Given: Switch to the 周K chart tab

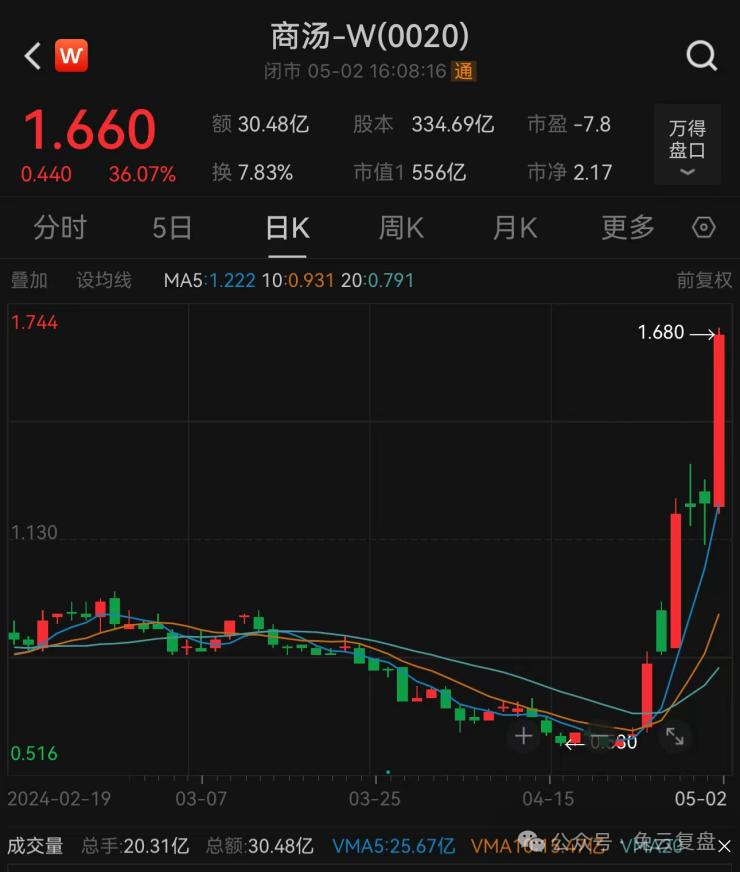Looking at the screenshot, I should (401, 228).
